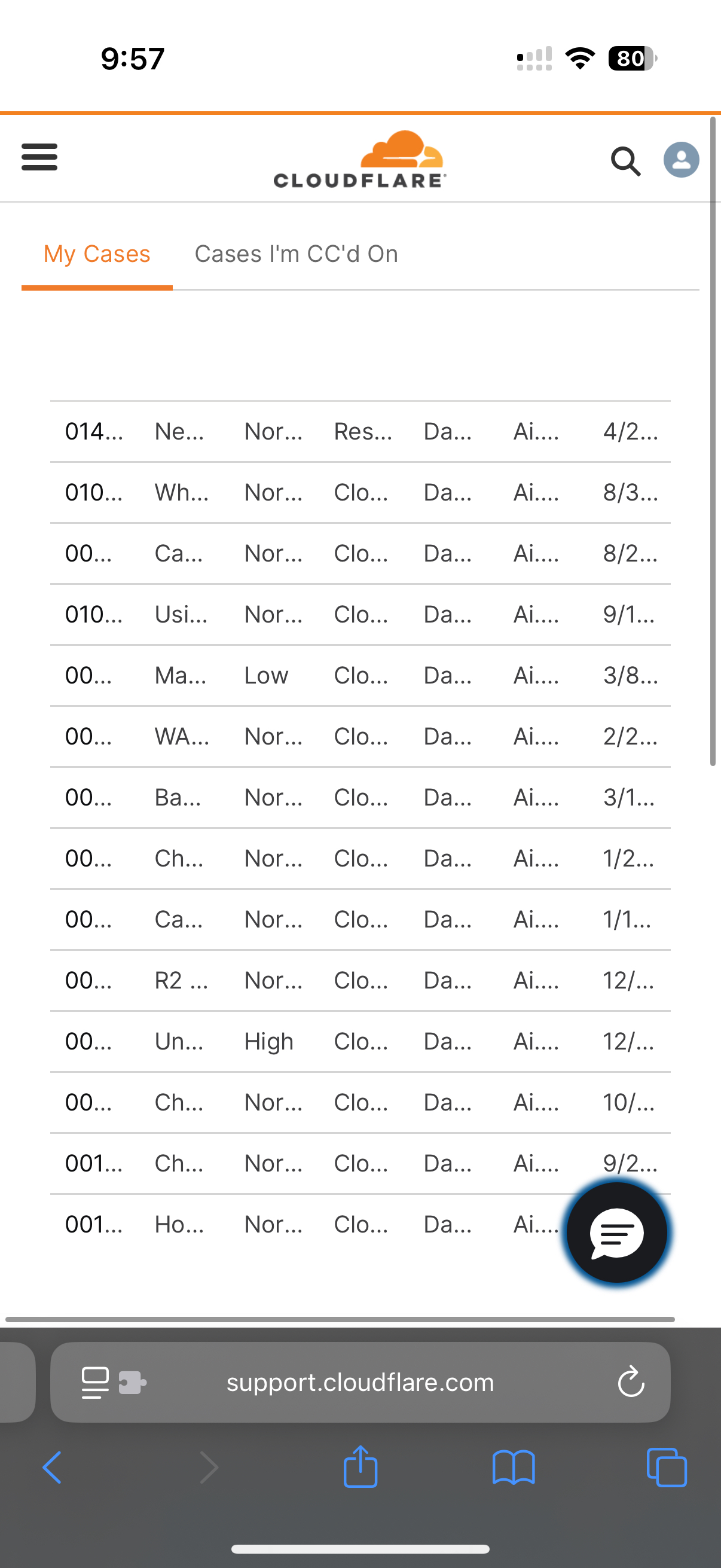This screenshot has height=1568, width=721.
Task: Share this page from Safari toolbar
Action: [360, 1467]
